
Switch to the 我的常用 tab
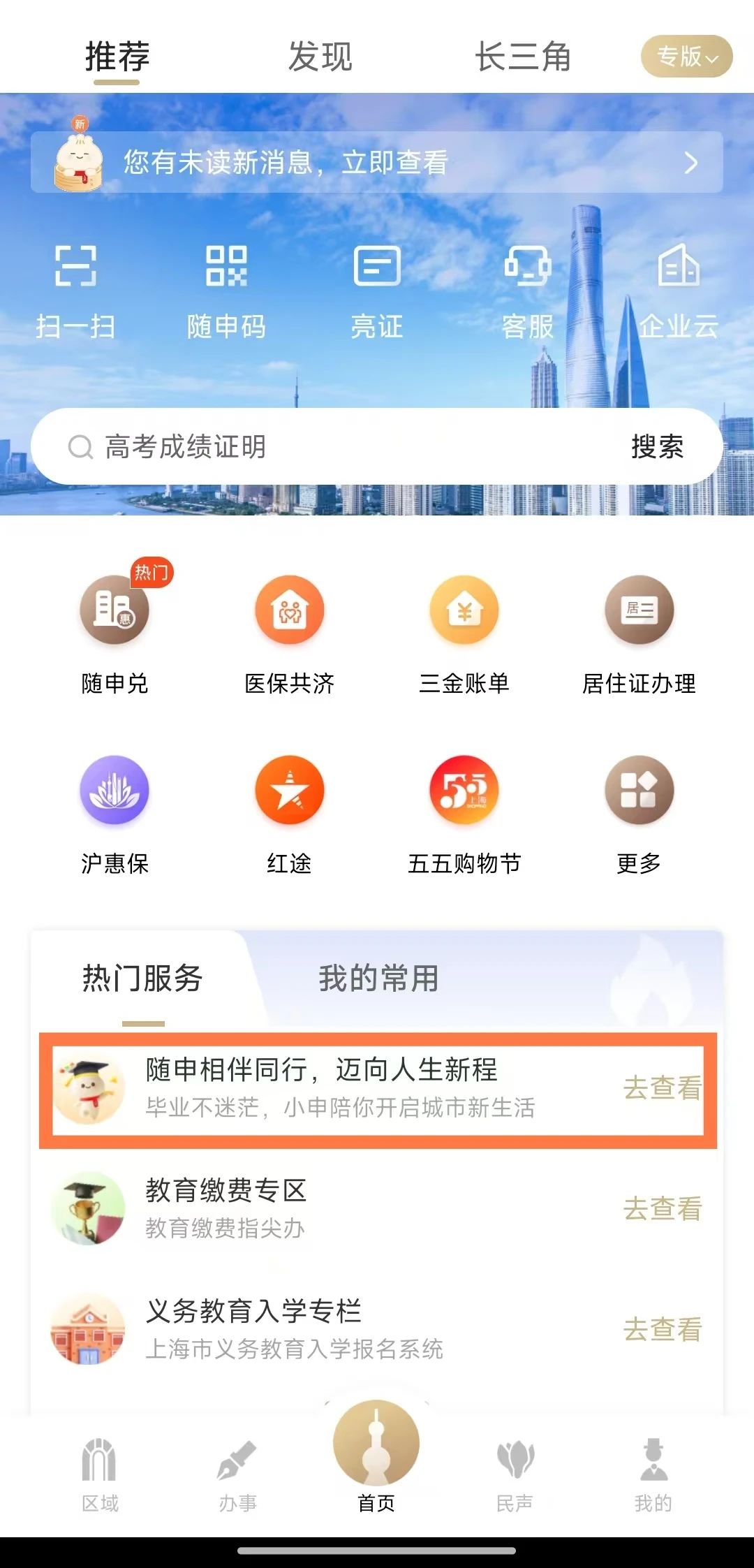(378, 981)
